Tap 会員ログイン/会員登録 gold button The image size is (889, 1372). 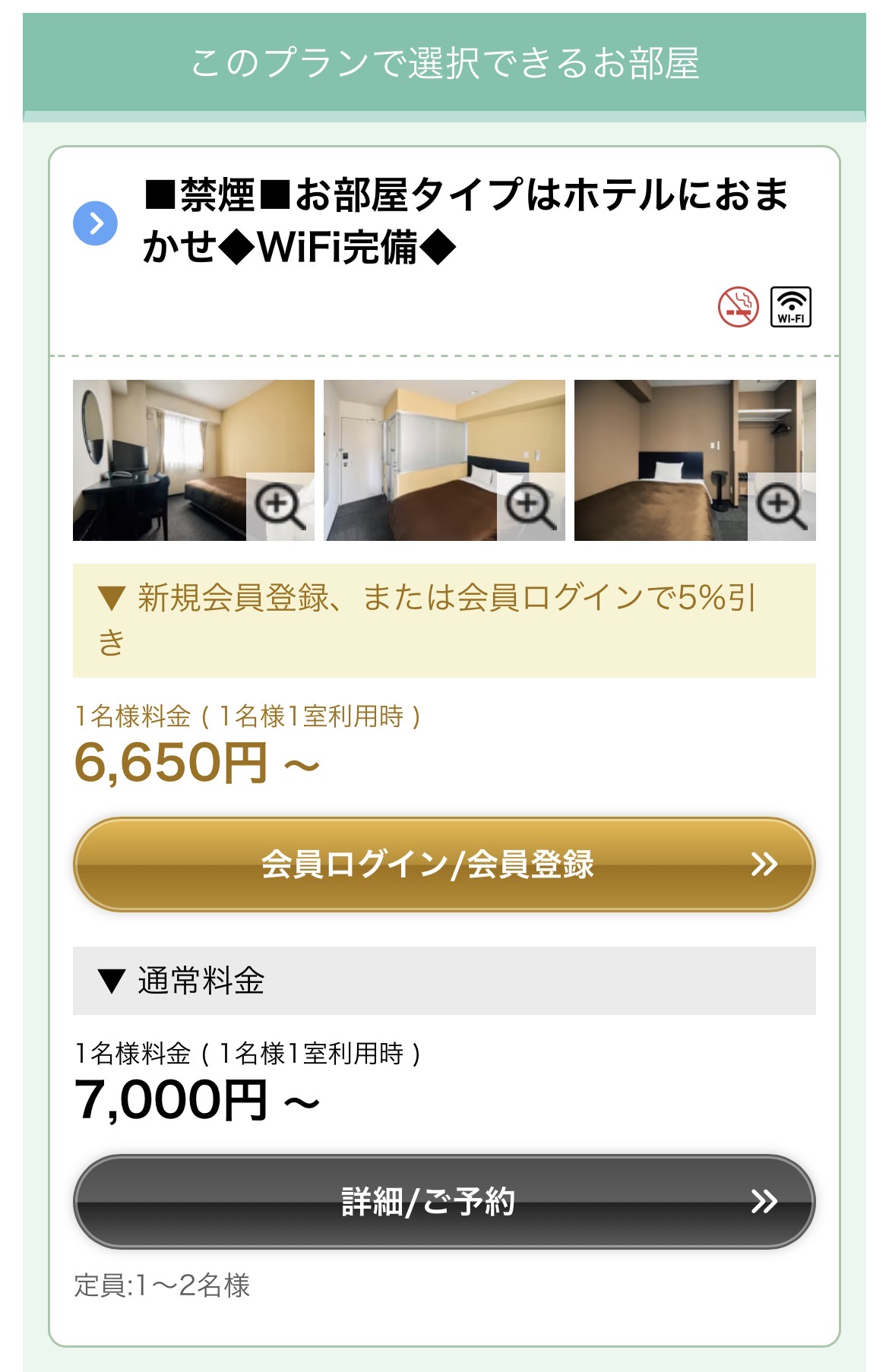click(x=444, y=865)
